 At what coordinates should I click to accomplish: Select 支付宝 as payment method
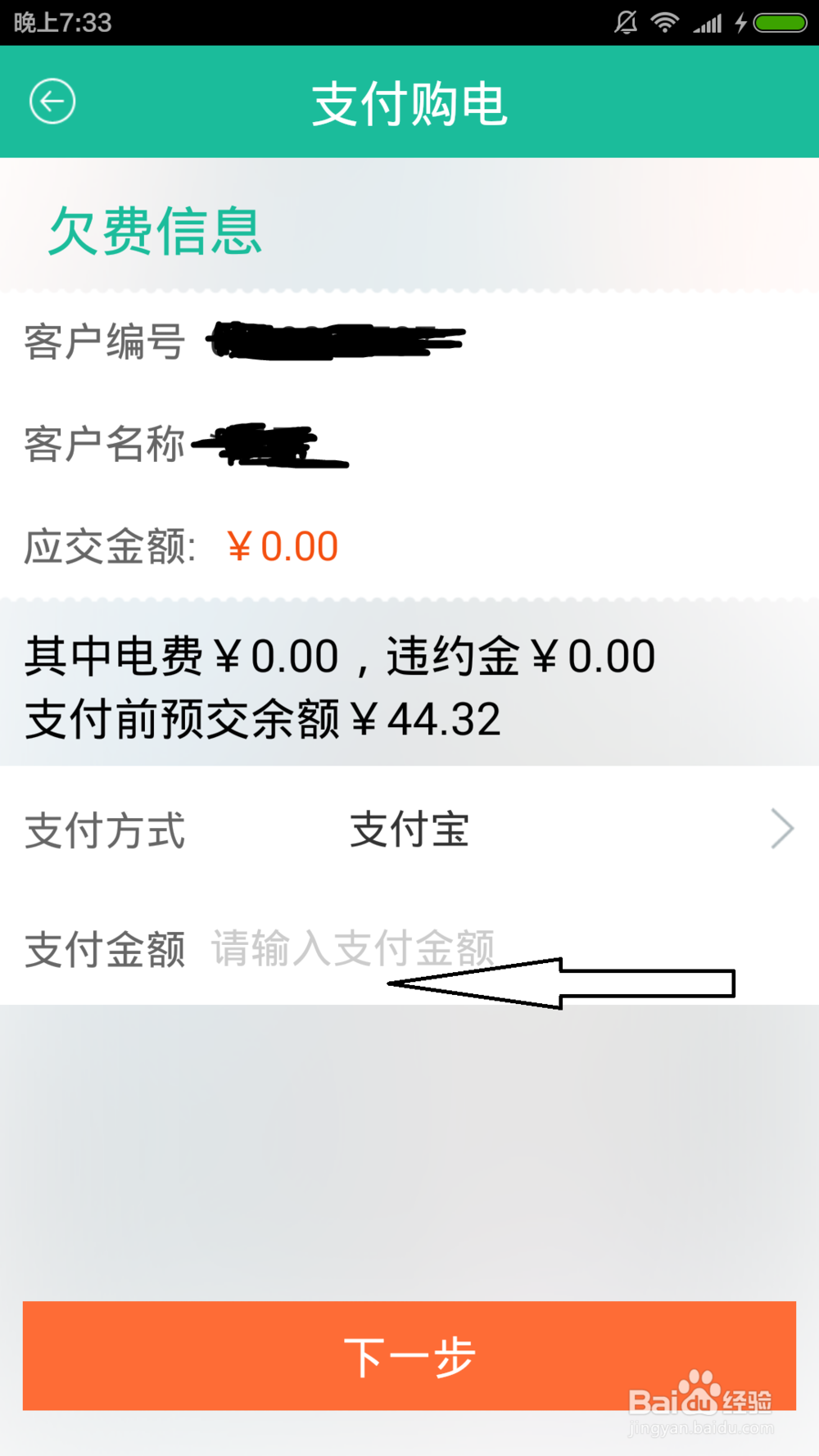click(x=409, y=829)
